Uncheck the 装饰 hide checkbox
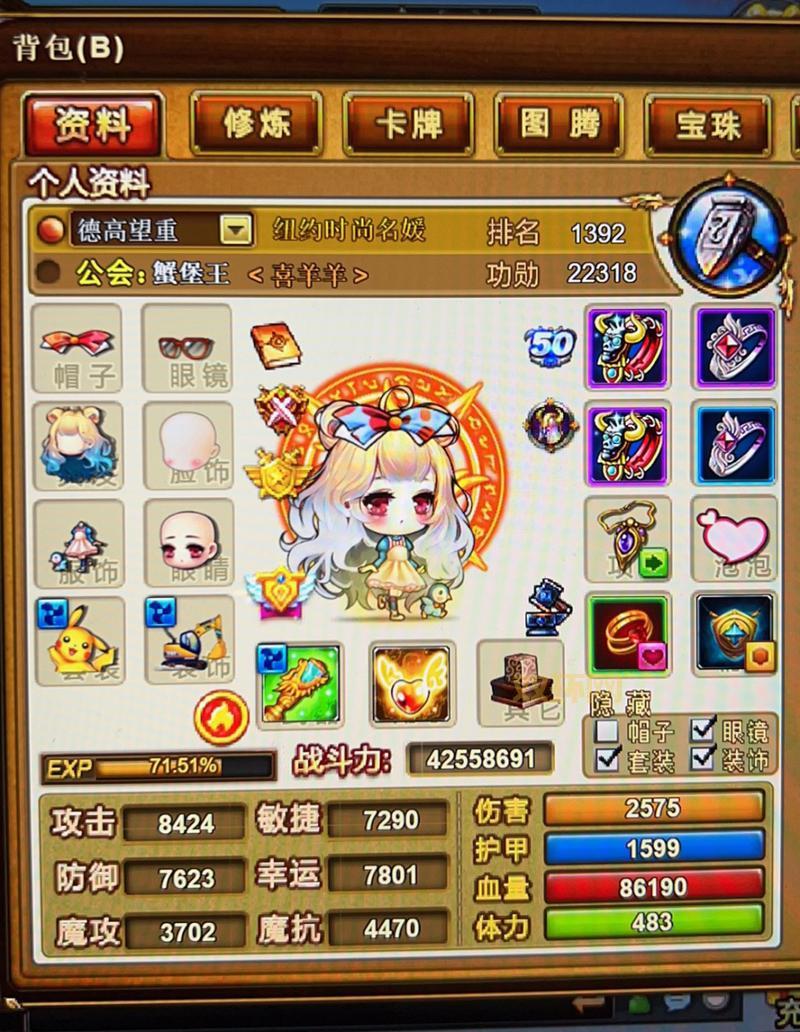Screen dimensions: 800x1032 [703, 760]
